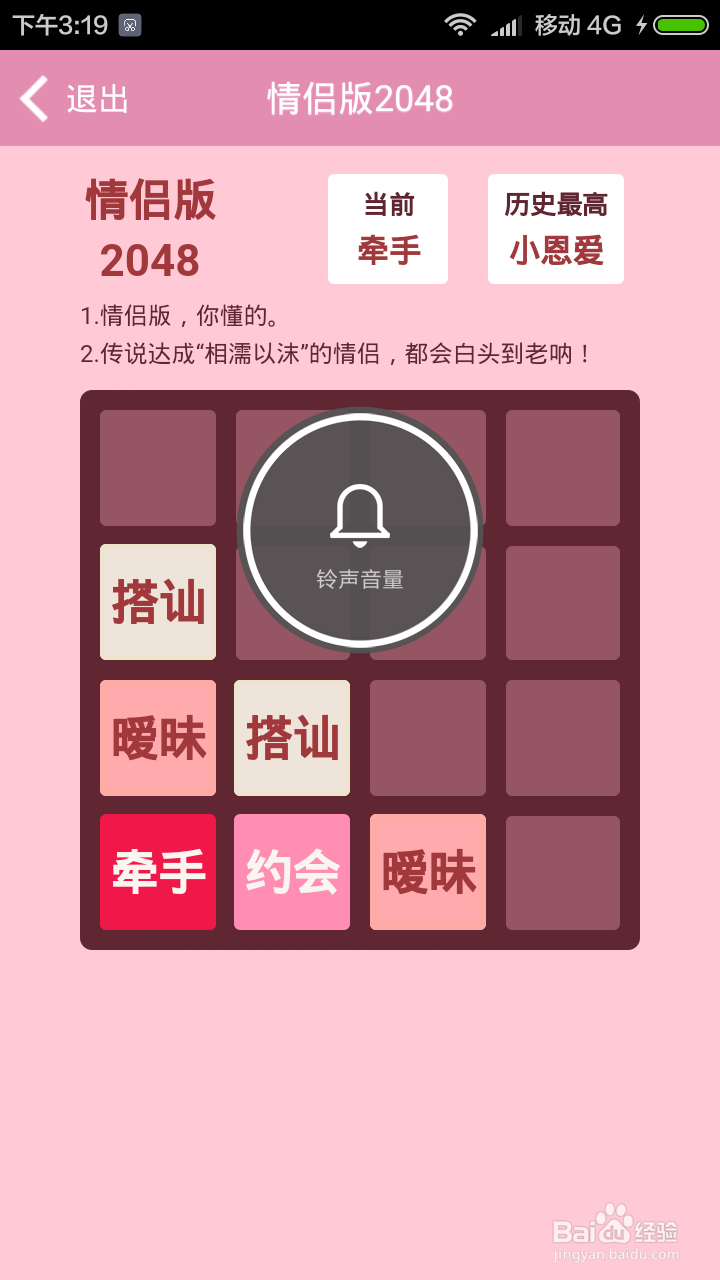Screen dimensions: 720x1280
Task: Tap the lightning charging icon
Action: point(643,25)
